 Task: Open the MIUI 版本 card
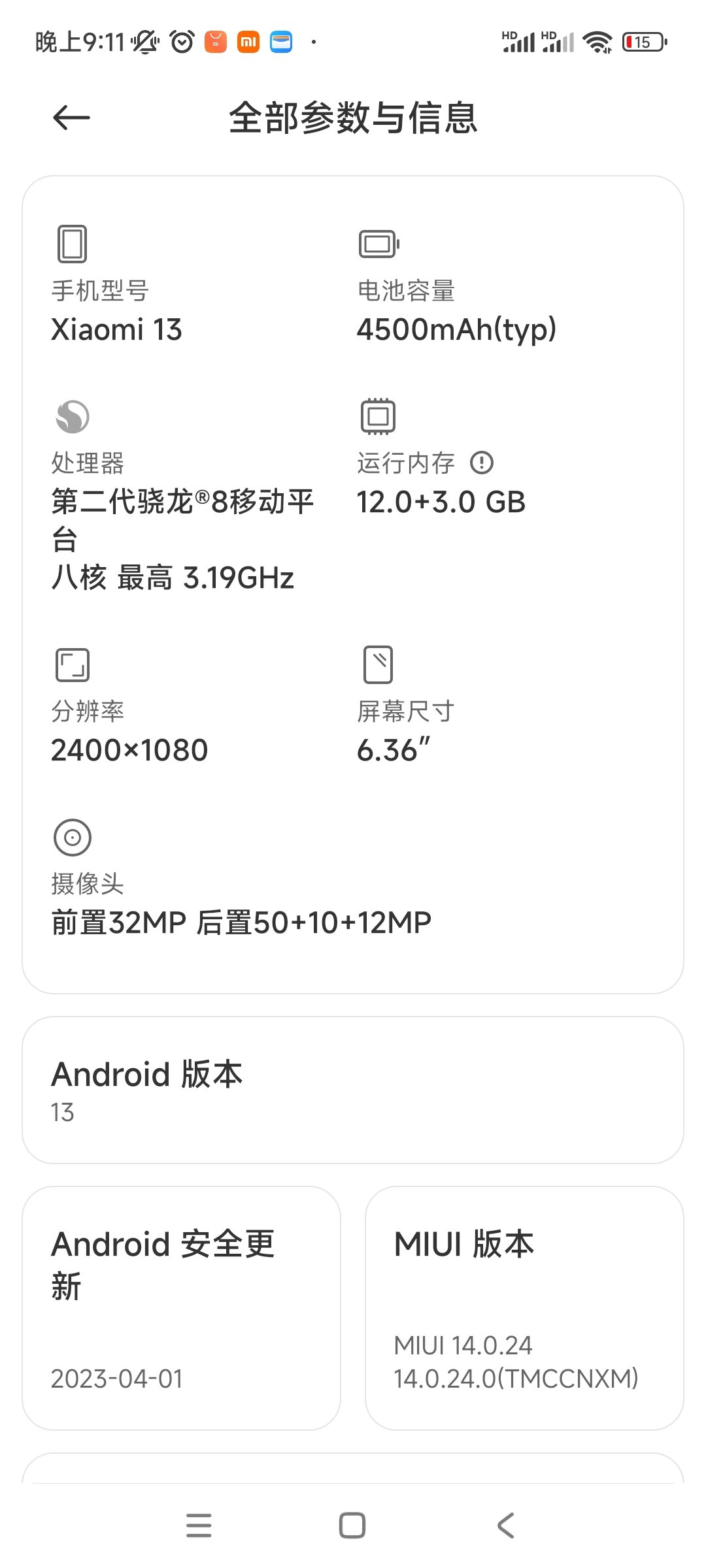point(524,1308)
